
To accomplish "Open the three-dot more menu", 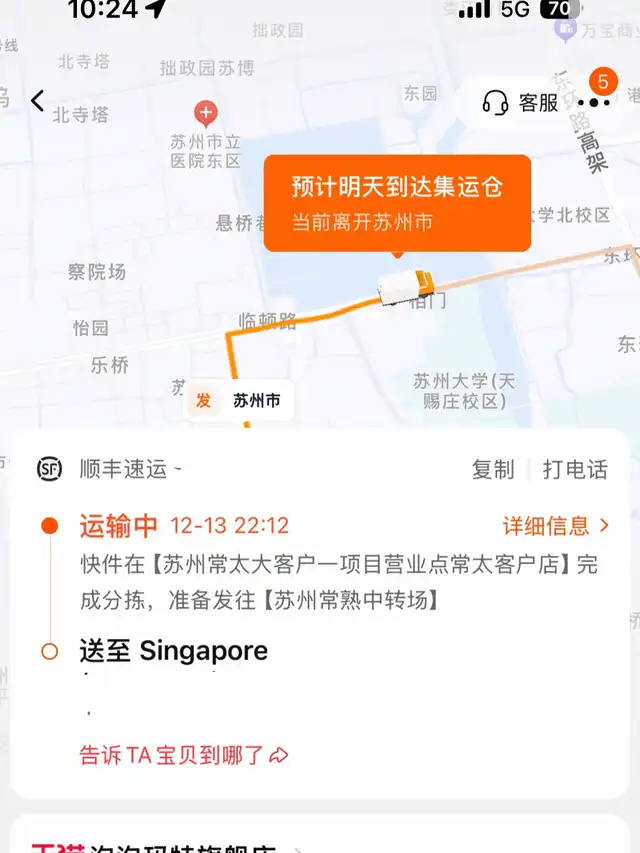I will click(600, 102).
